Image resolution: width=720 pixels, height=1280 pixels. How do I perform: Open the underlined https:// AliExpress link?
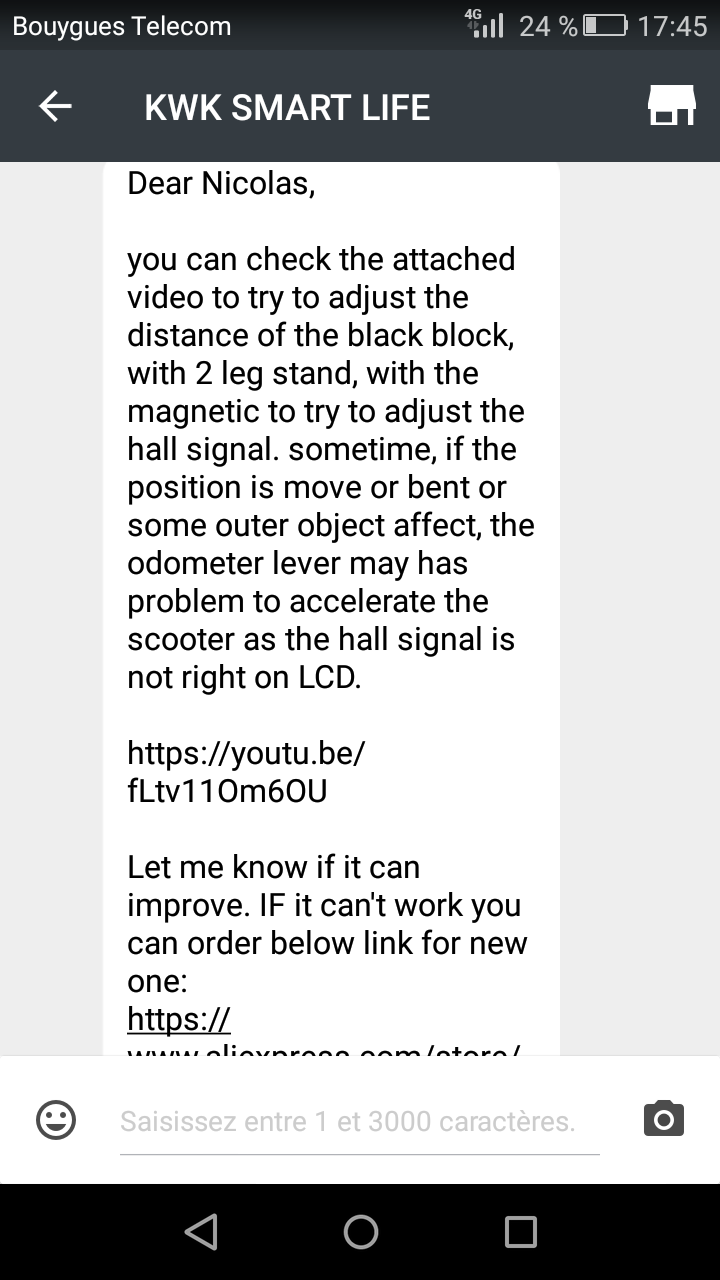[x=179, y=1019]
